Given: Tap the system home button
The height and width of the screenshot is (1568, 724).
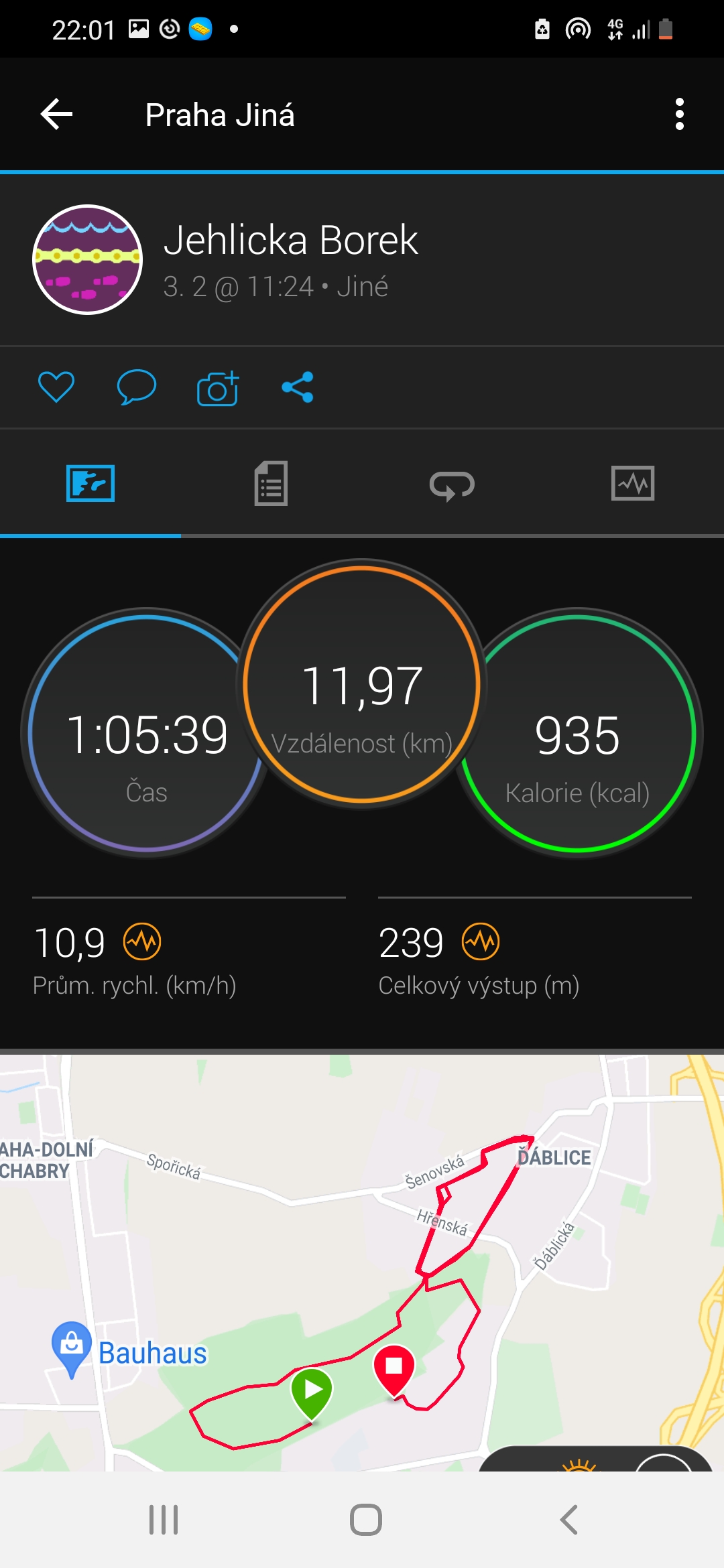Looking at the screenshot, I should coord(366,1520).
